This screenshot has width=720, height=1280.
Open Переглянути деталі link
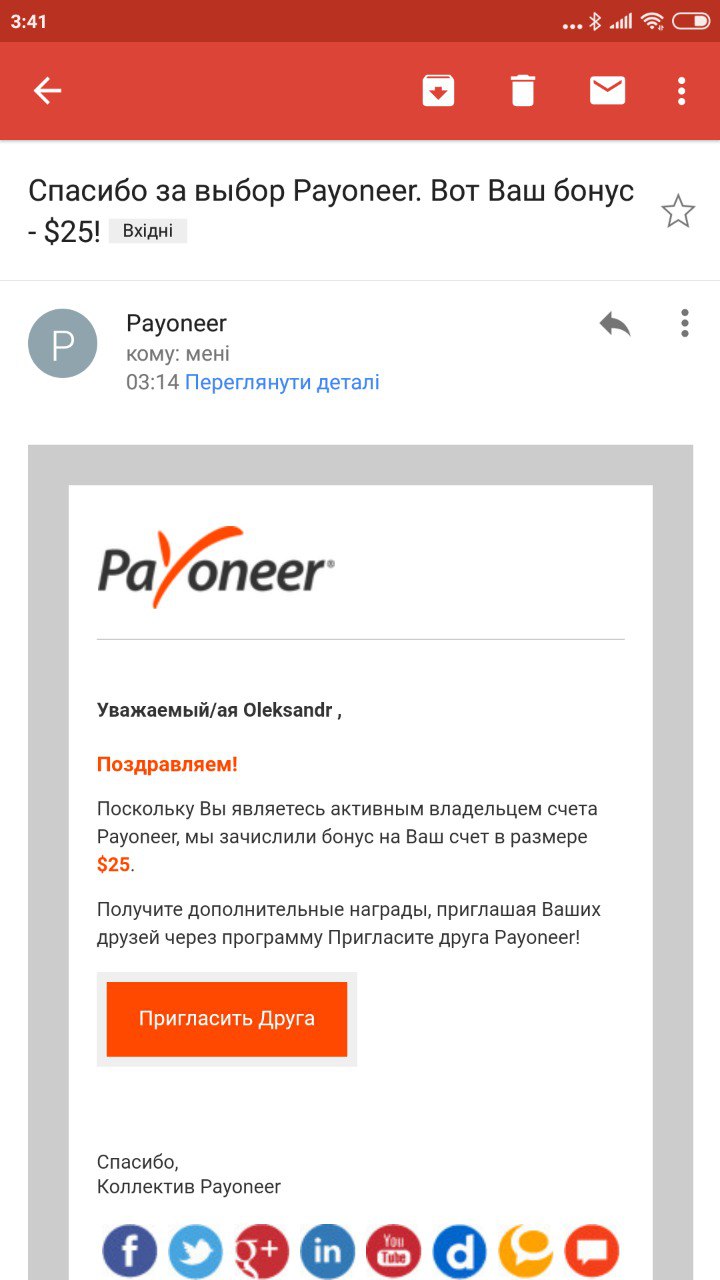point(282,382)
